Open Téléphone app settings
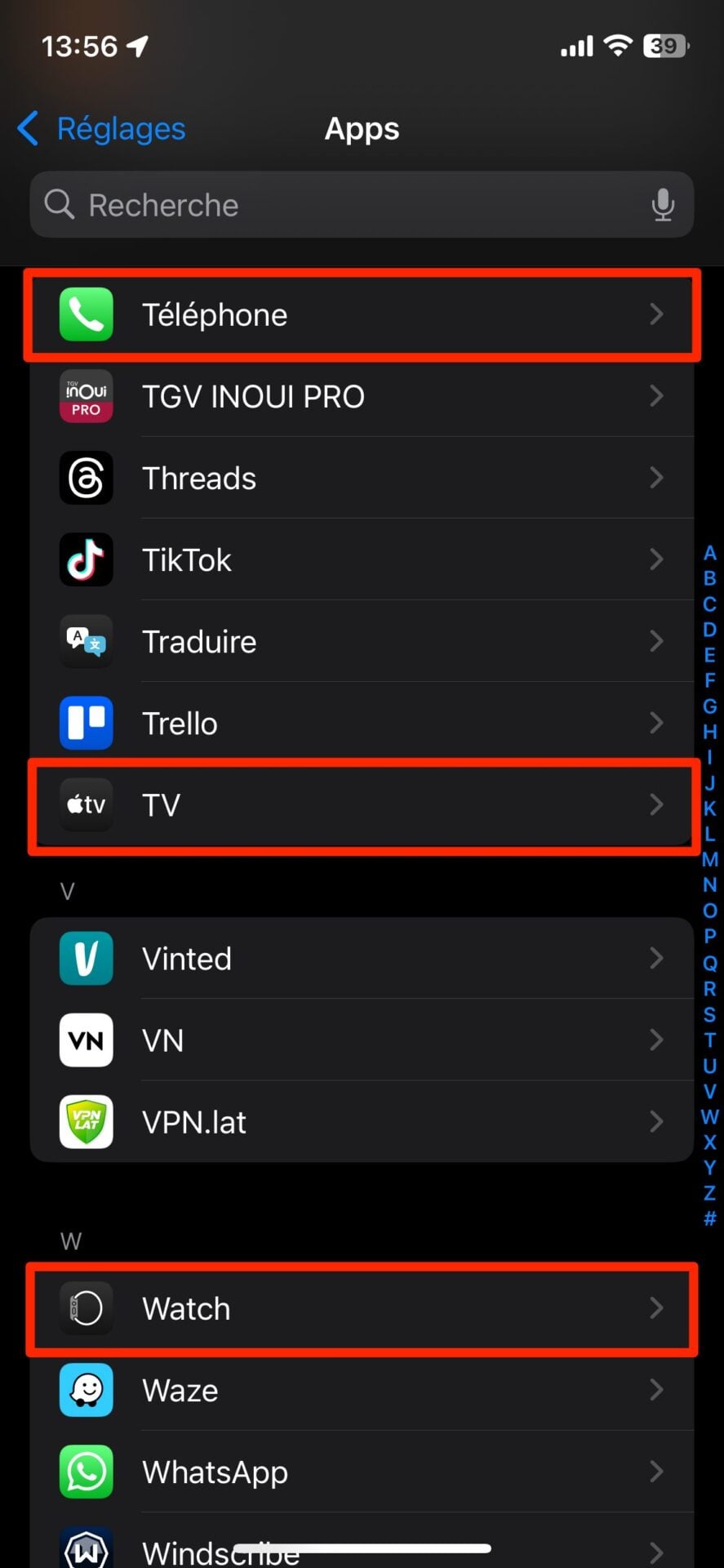 tap(362, 315)
